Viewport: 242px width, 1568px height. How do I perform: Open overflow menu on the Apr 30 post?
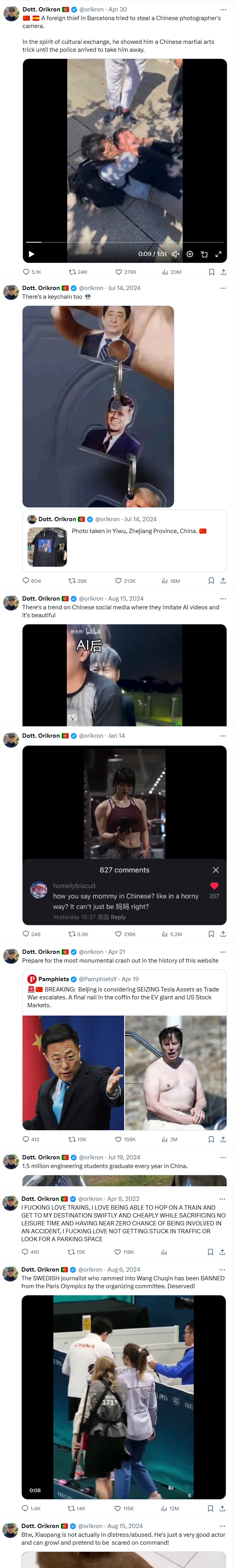[x=223, y=10]
